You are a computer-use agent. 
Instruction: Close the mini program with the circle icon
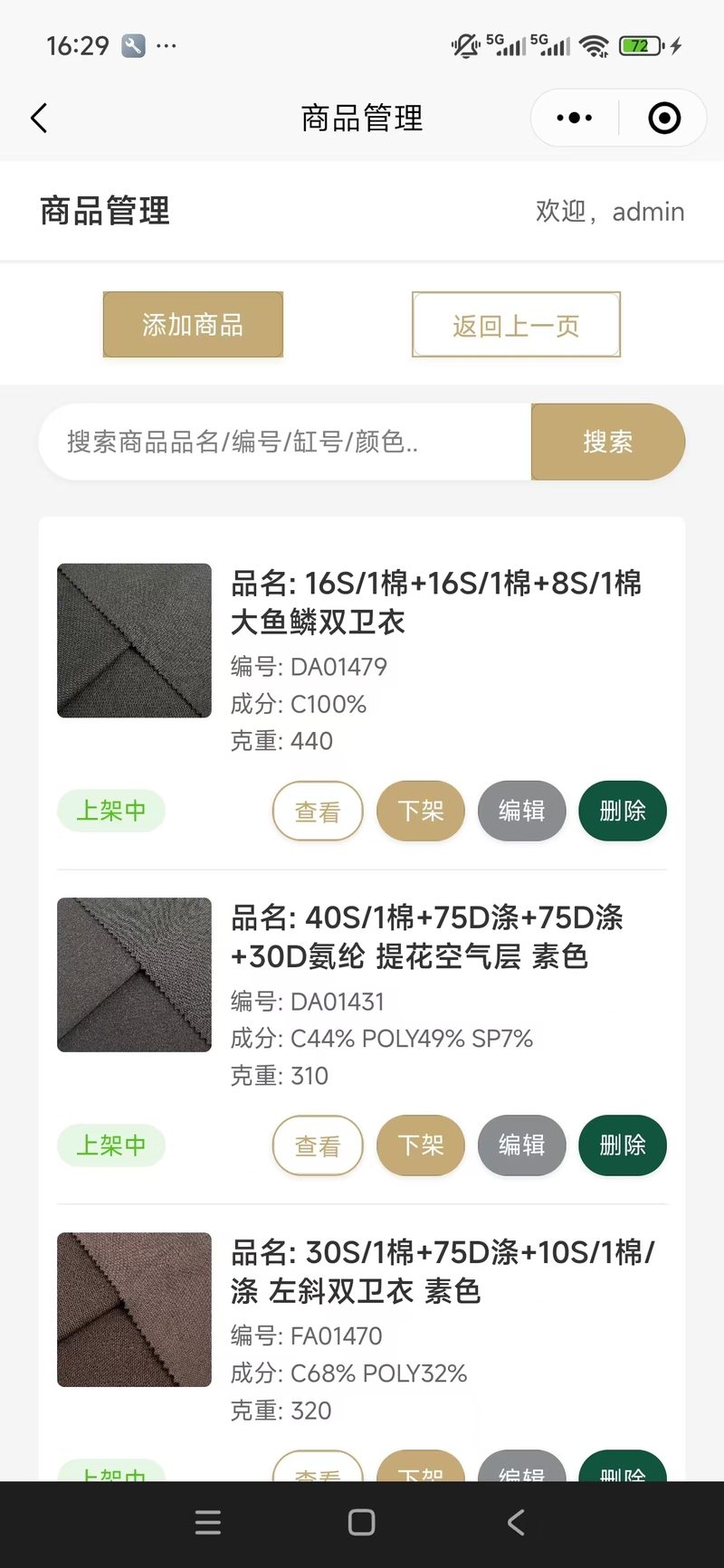pyautogui.click(x=664, y=119)
